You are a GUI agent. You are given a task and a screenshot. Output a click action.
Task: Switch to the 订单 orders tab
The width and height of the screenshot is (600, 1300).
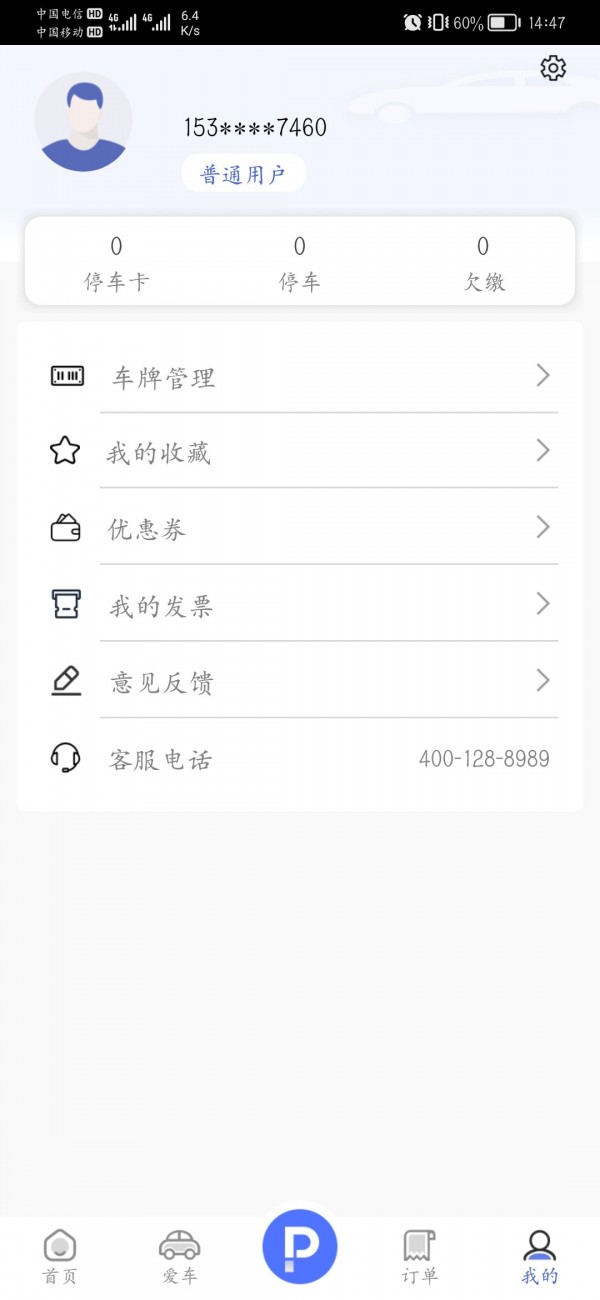(420, 1257)
